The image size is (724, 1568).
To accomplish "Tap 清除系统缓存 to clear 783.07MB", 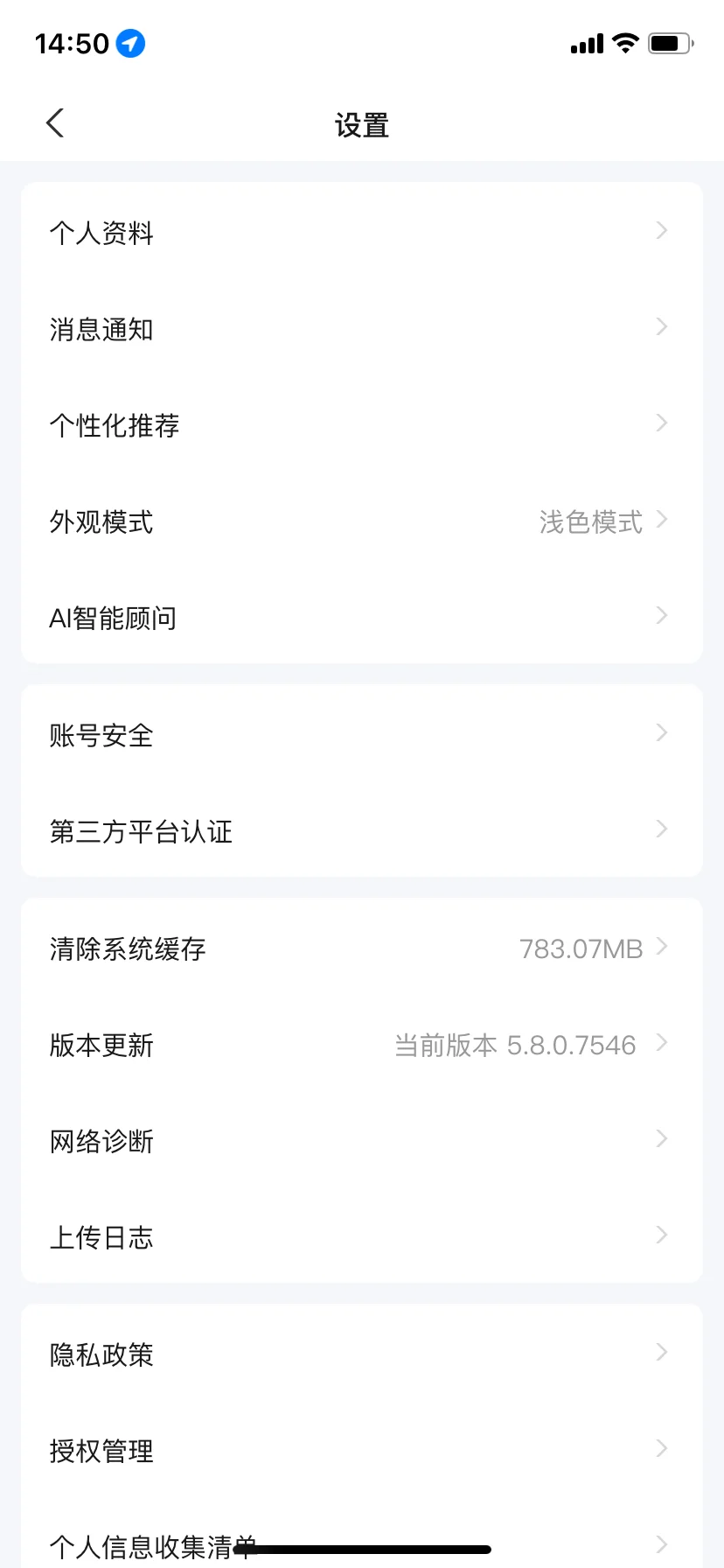I will [x=362, y=947].
